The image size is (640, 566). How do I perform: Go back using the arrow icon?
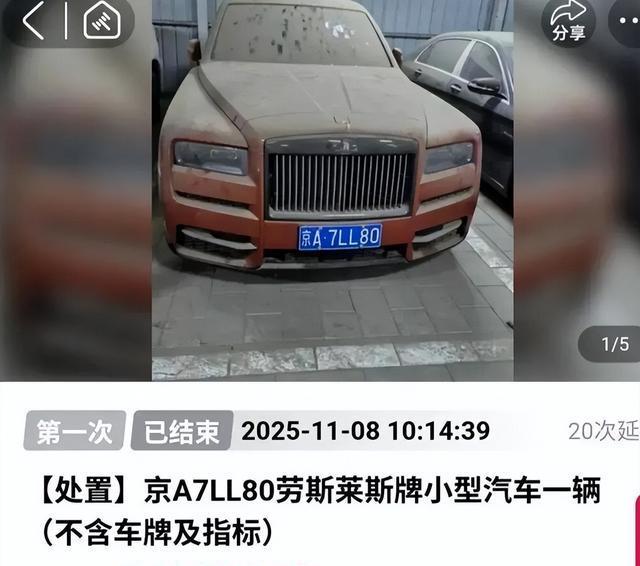pyautogui.click(x=34, y=21)
